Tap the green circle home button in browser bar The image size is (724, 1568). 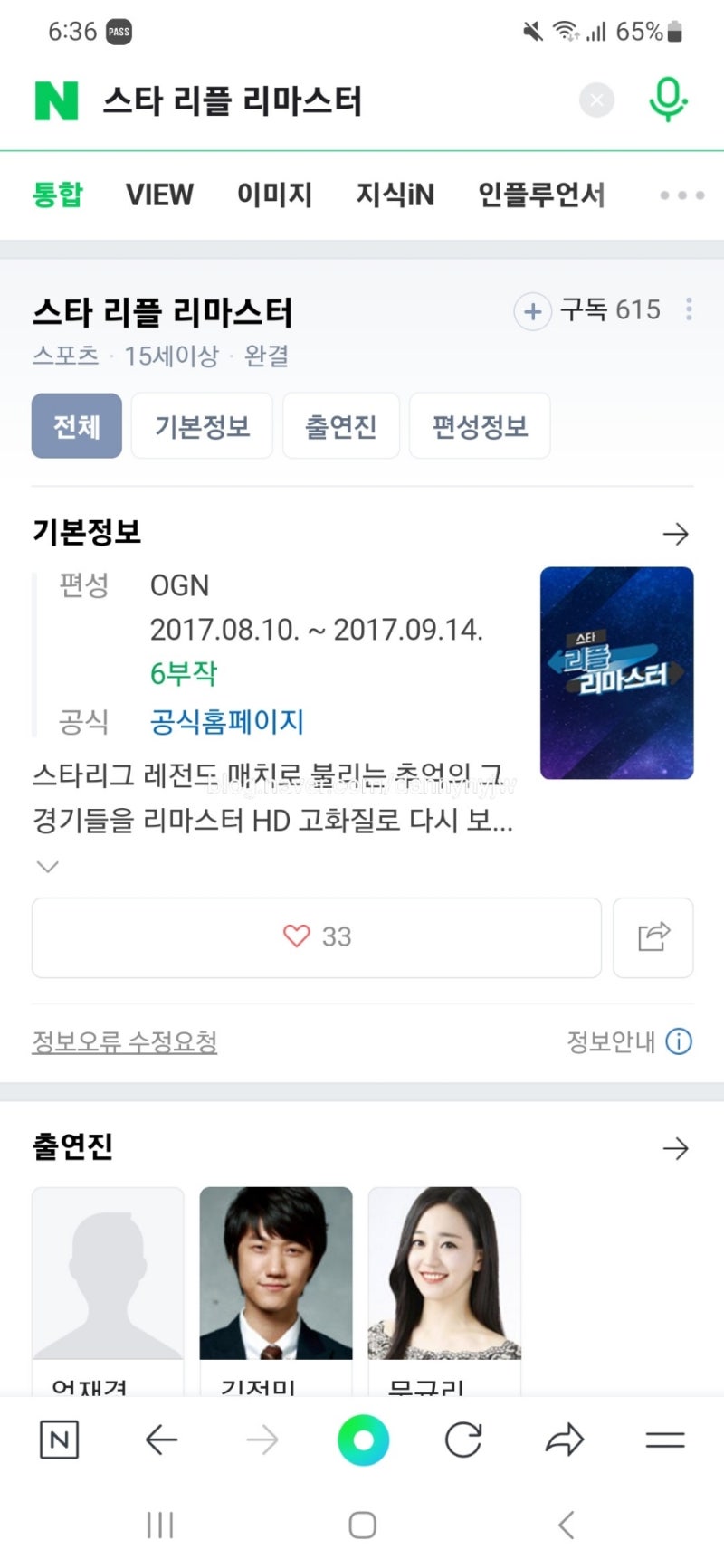pos(362,1440)
